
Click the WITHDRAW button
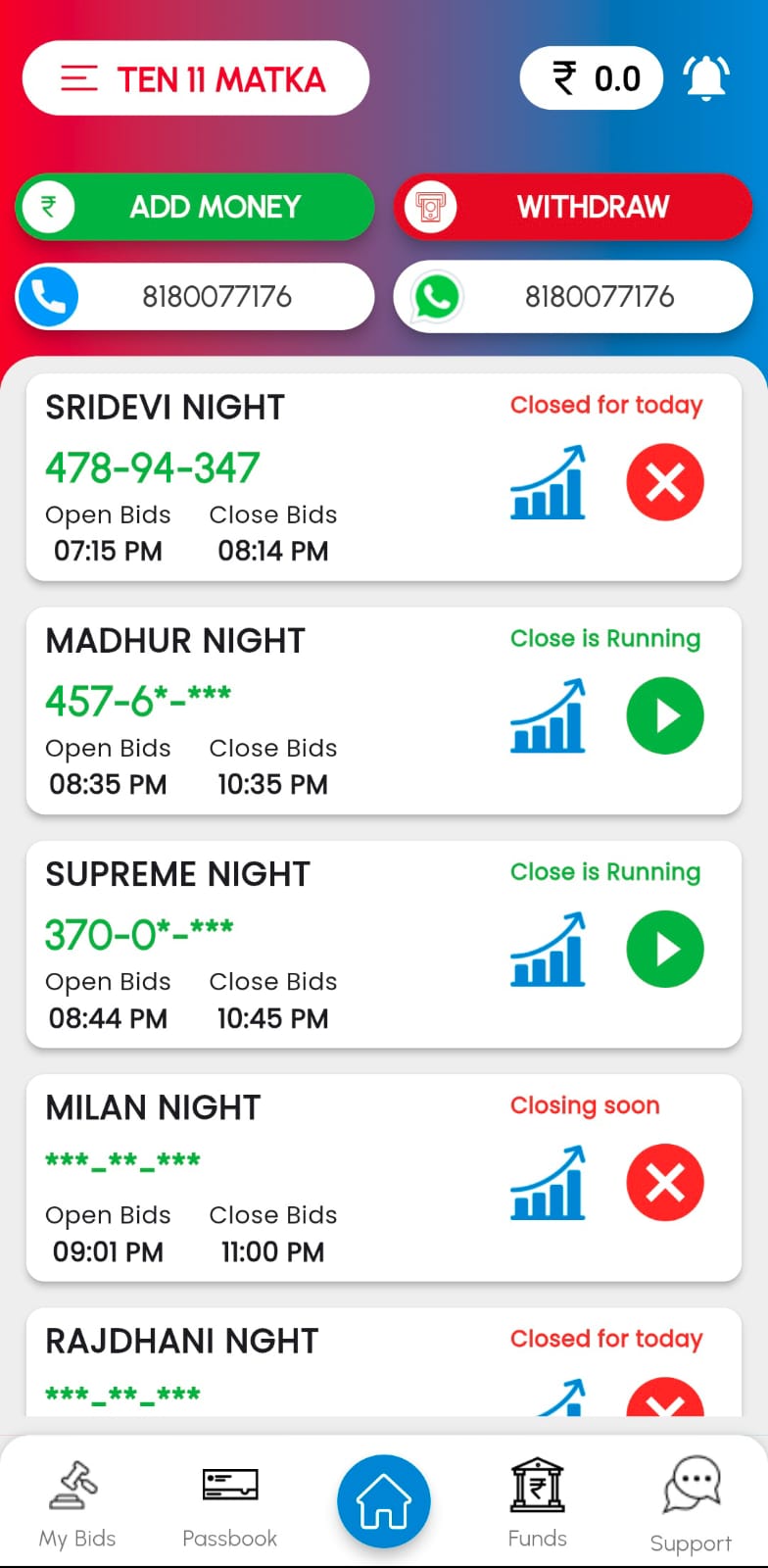572,207
